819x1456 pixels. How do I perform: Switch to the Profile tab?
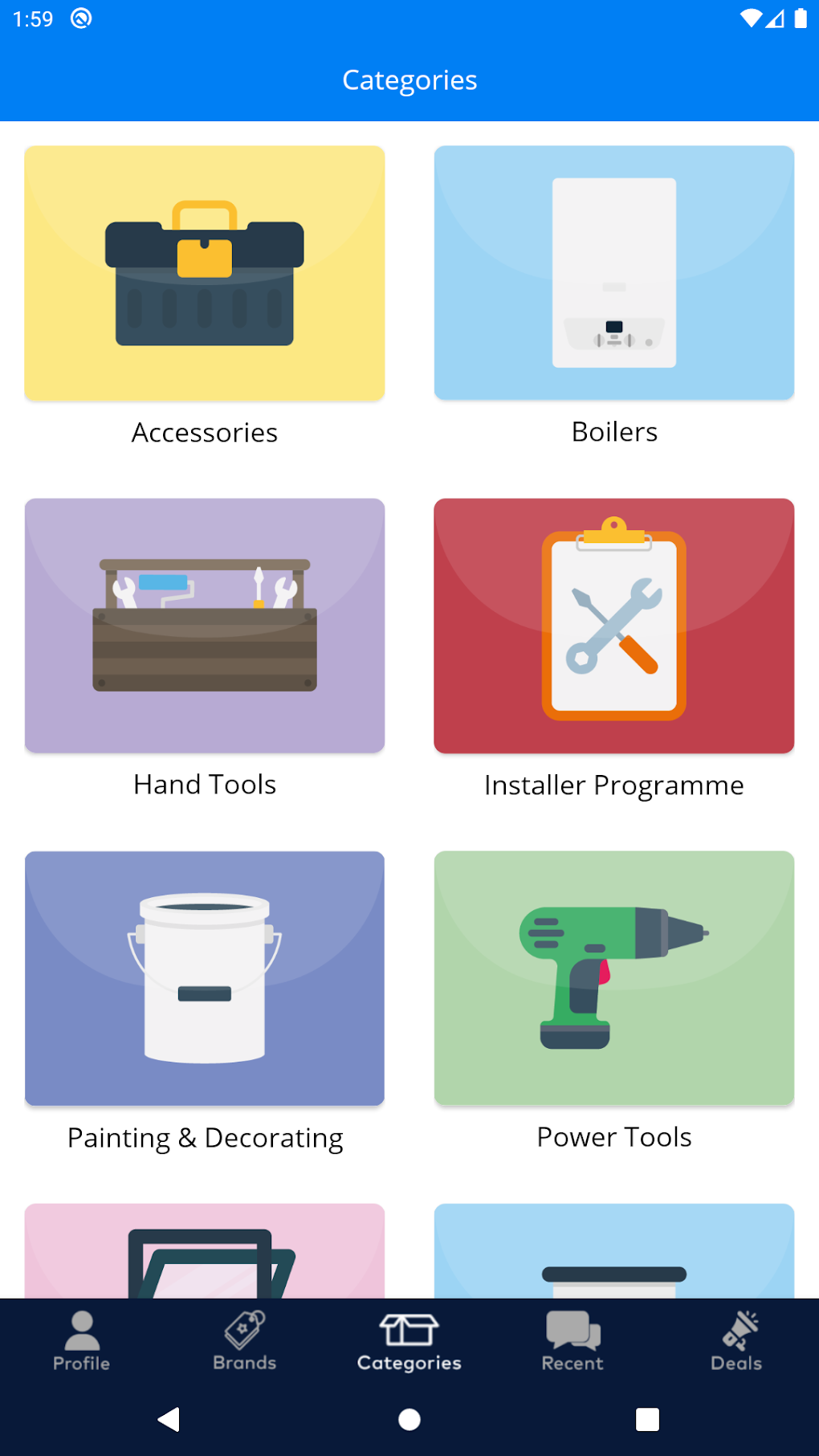click(x=82, y=1341)
